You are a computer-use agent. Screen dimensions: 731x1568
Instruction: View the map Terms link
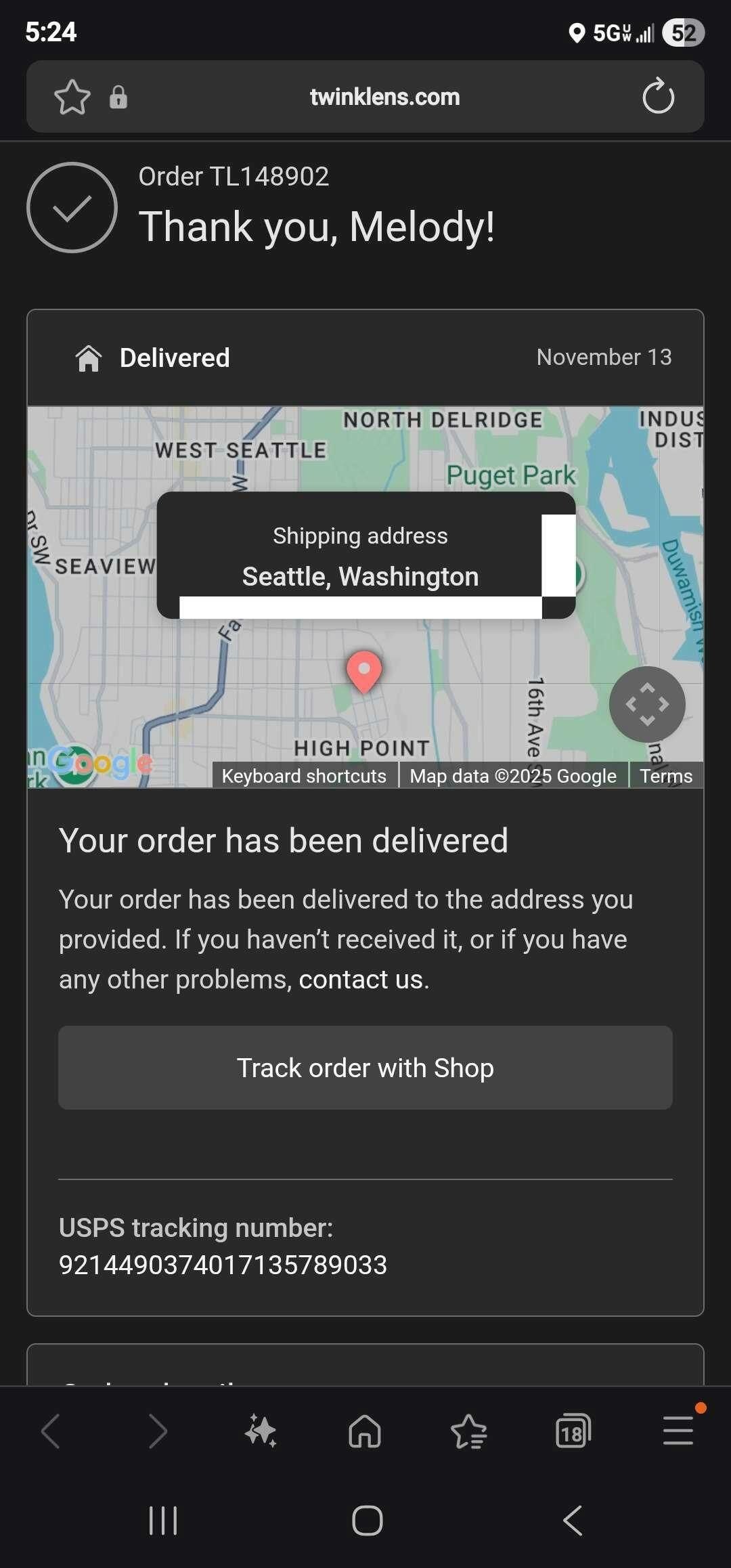[666, 776]
